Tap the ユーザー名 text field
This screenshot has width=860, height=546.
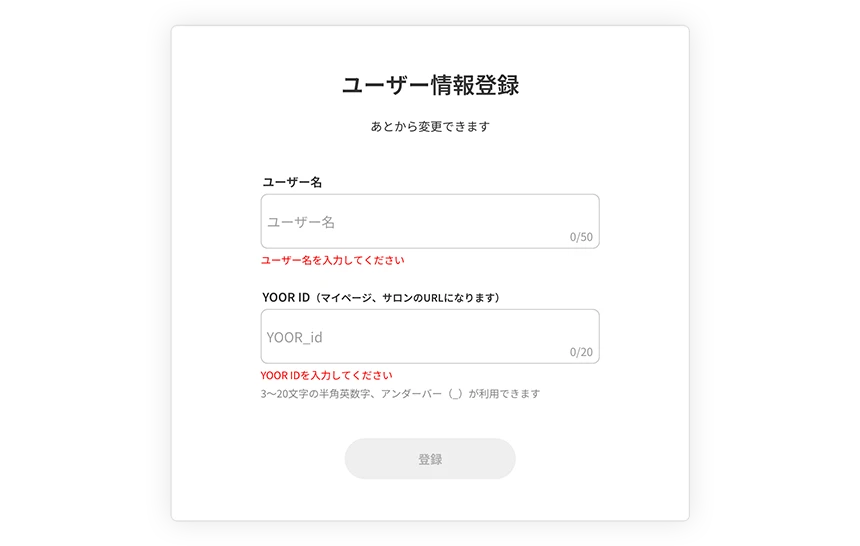(429, 221)
